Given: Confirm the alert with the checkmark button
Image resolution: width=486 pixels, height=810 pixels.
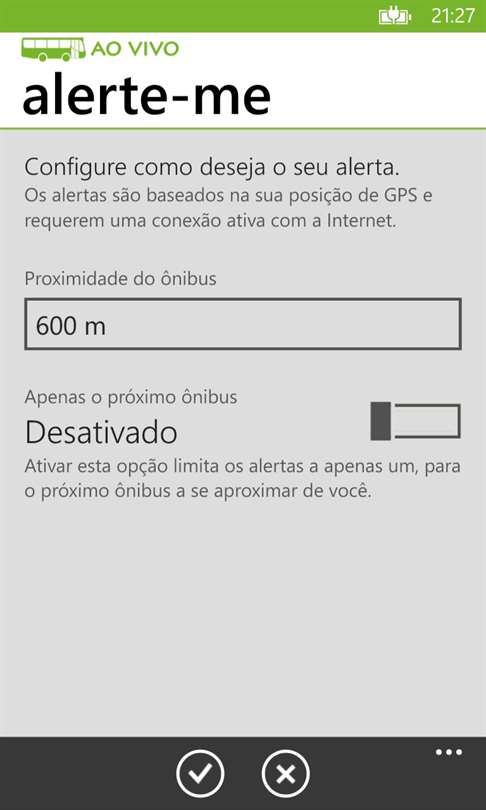Looking at the screenshot, I should coord(200,774).
